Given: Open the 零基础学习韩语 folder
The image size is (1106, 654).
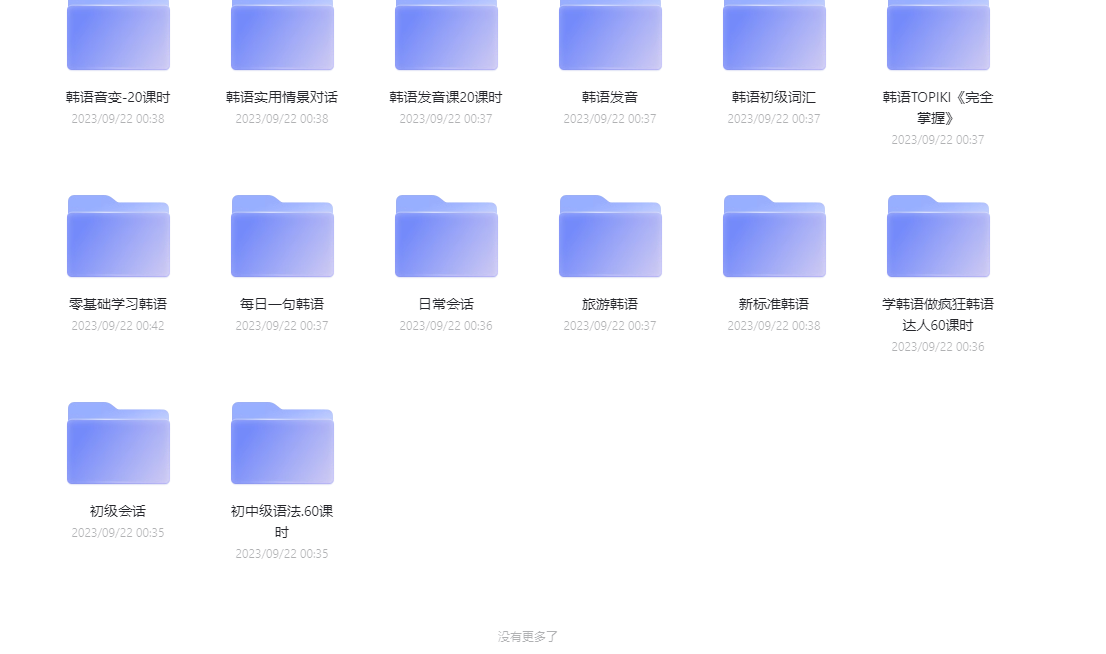Looking at the screenshot, I should point(118,237).
